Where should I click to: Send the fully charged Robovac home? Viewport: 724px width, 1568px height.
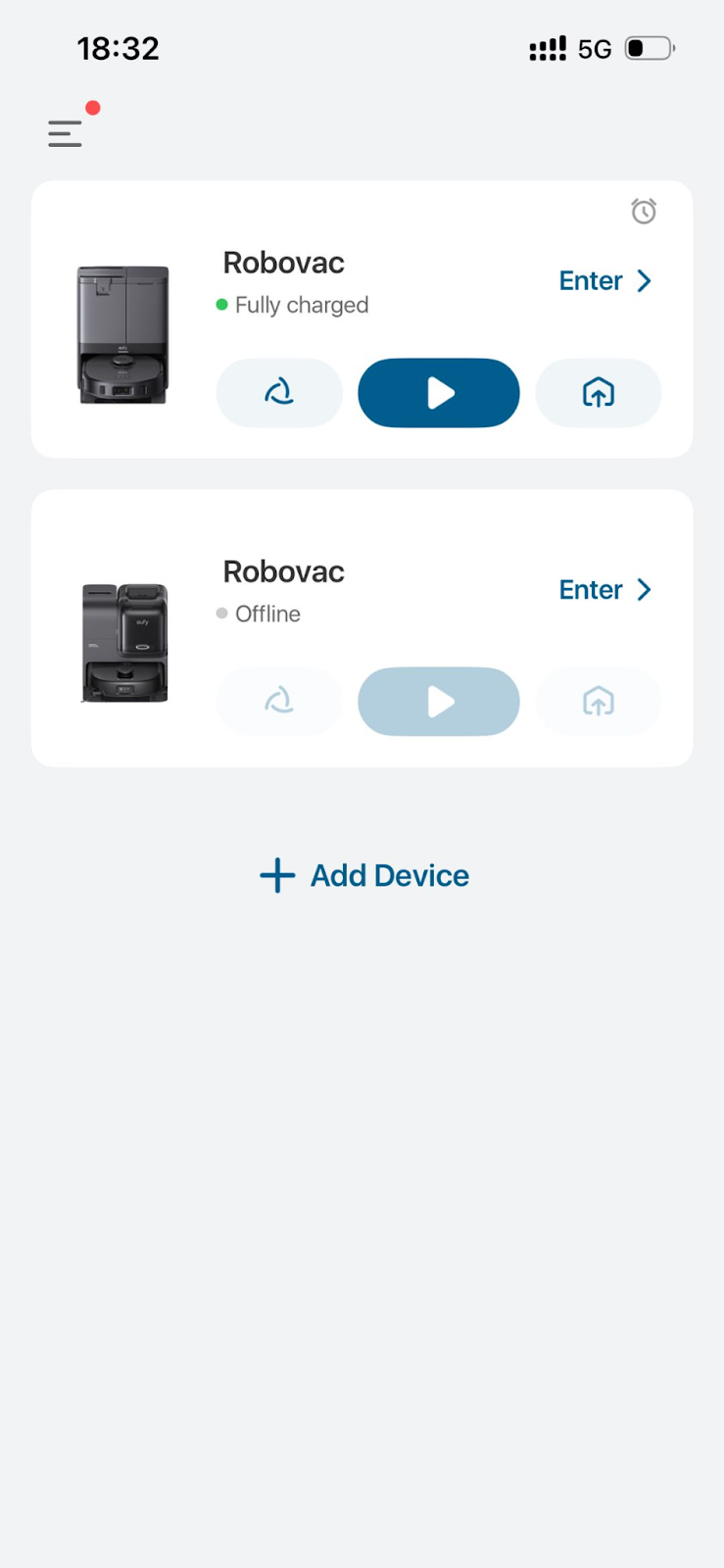(x=598, y=393)
